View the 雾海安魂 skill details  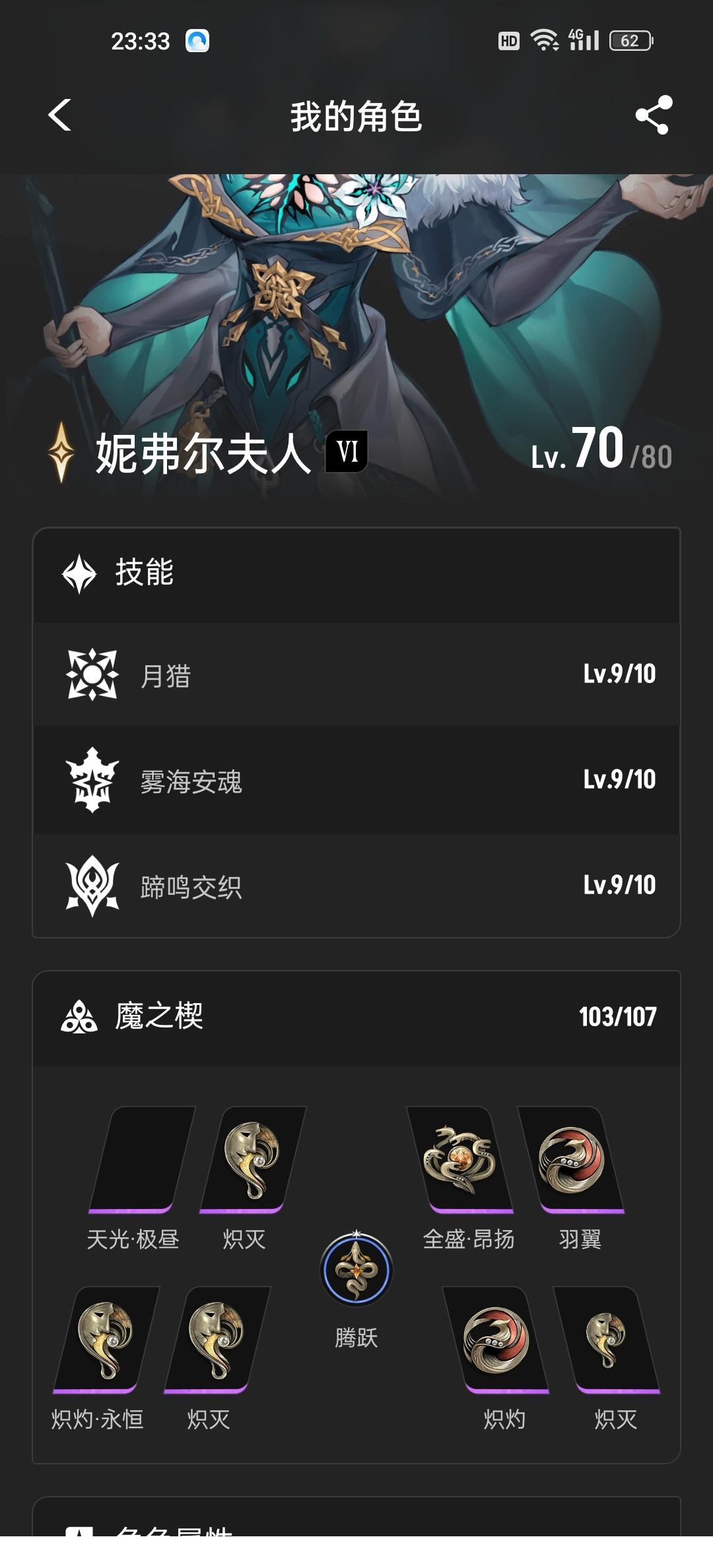pyautogui.click(x=356, y=780)
